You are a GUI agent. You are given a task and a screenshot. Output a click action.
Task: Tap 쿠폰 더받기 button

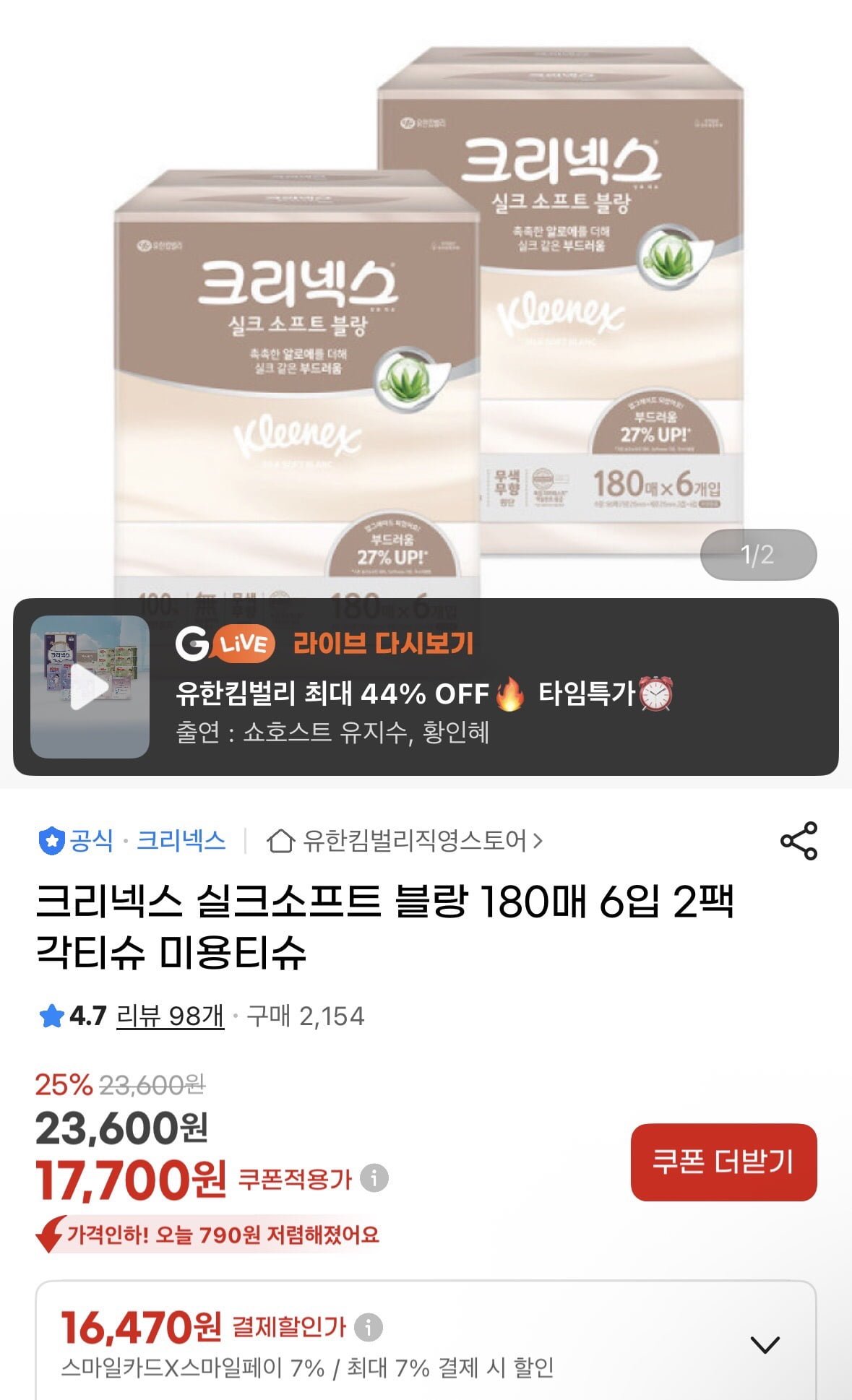pos(723,1162)
